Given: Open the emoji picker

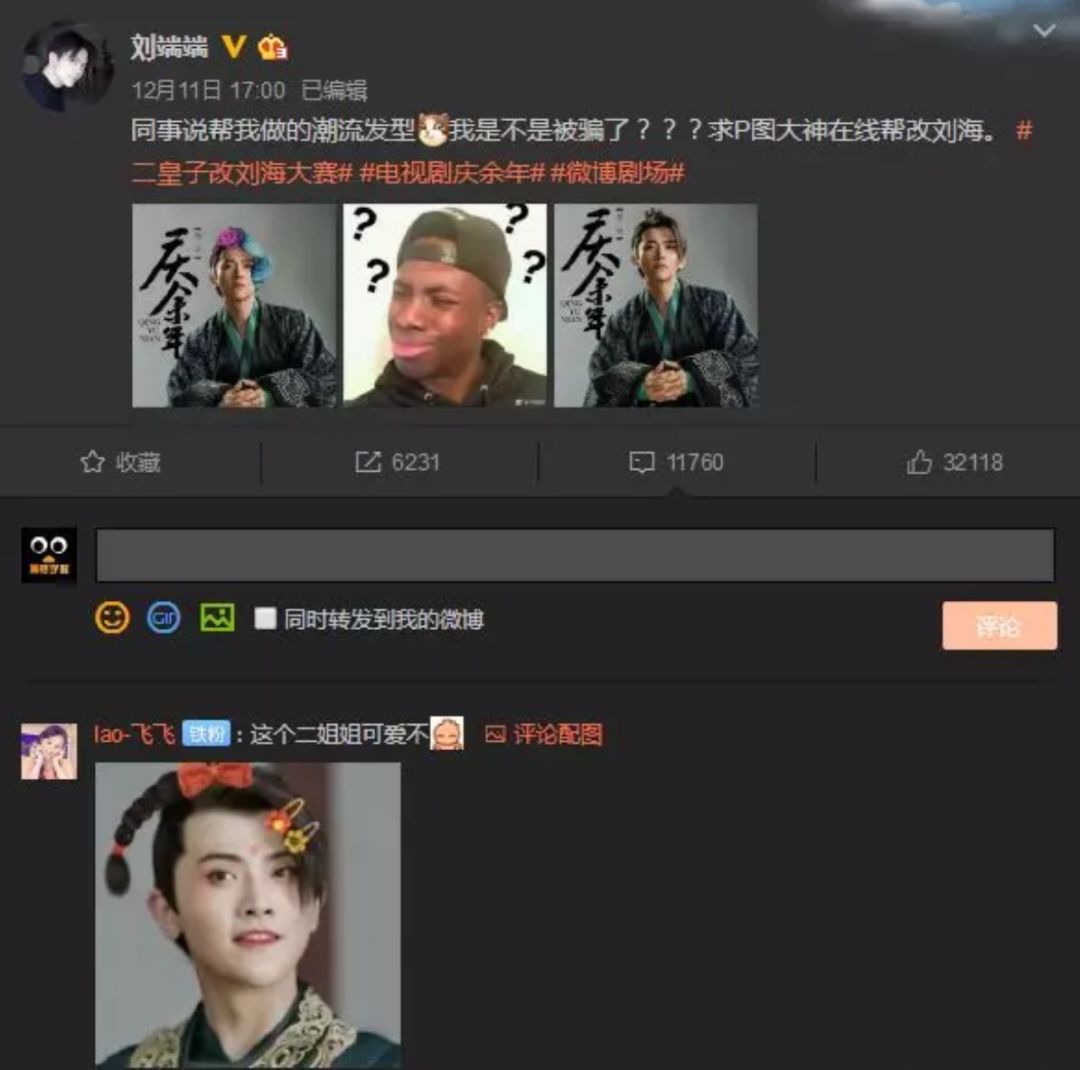Looking at the screenshot, I should pos(112,618).
